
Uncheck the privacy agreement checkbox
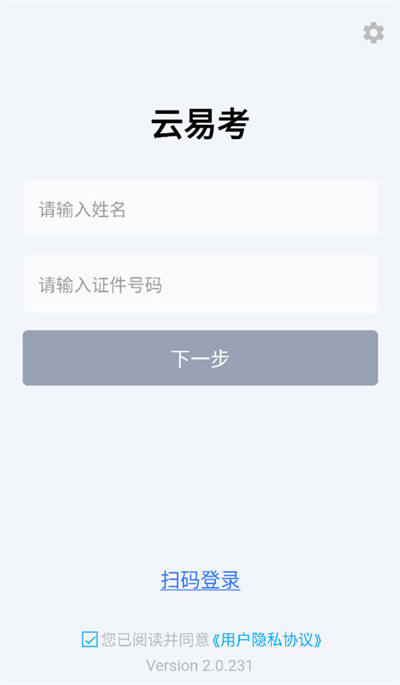click(90, 640)
